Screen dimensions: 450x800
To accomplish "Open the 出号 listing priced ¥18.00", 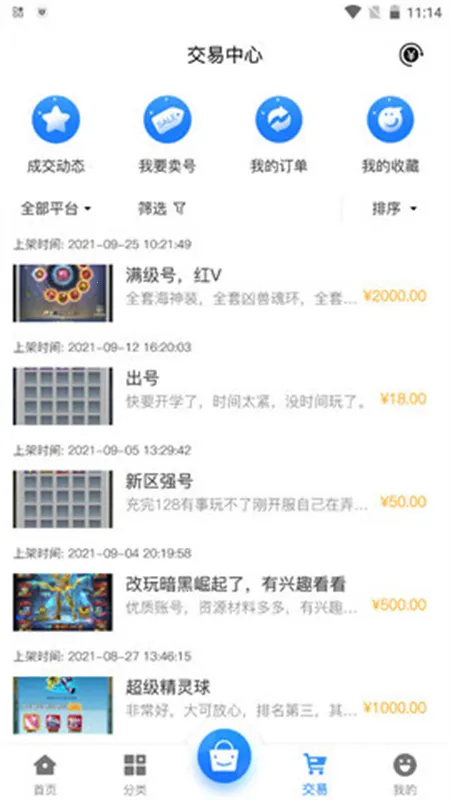I will point(225,396).
